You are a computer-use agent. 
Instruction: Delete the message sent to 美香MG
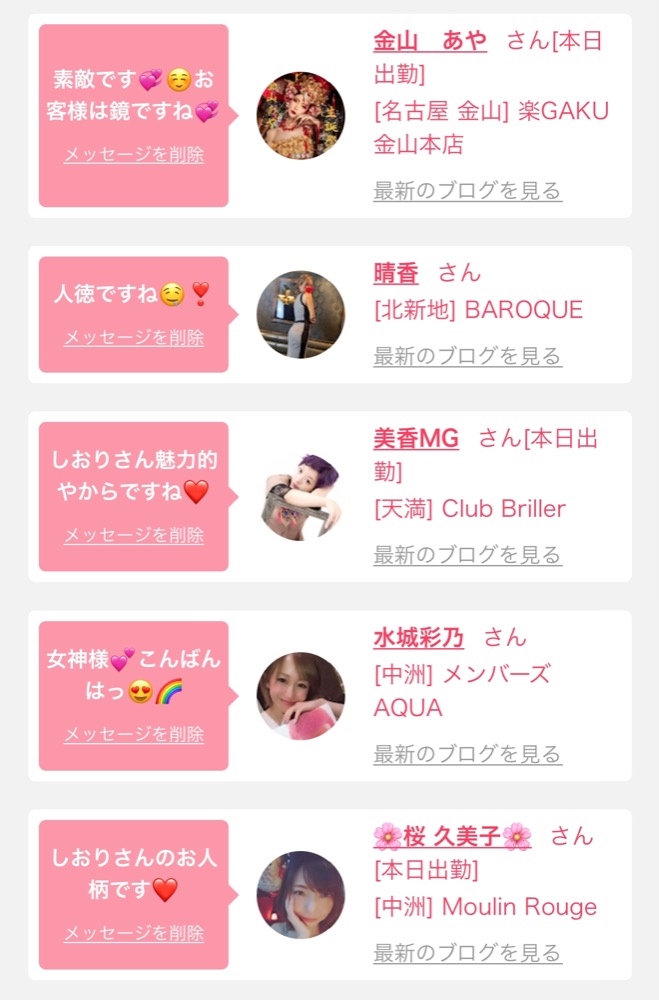click(134, 535)
